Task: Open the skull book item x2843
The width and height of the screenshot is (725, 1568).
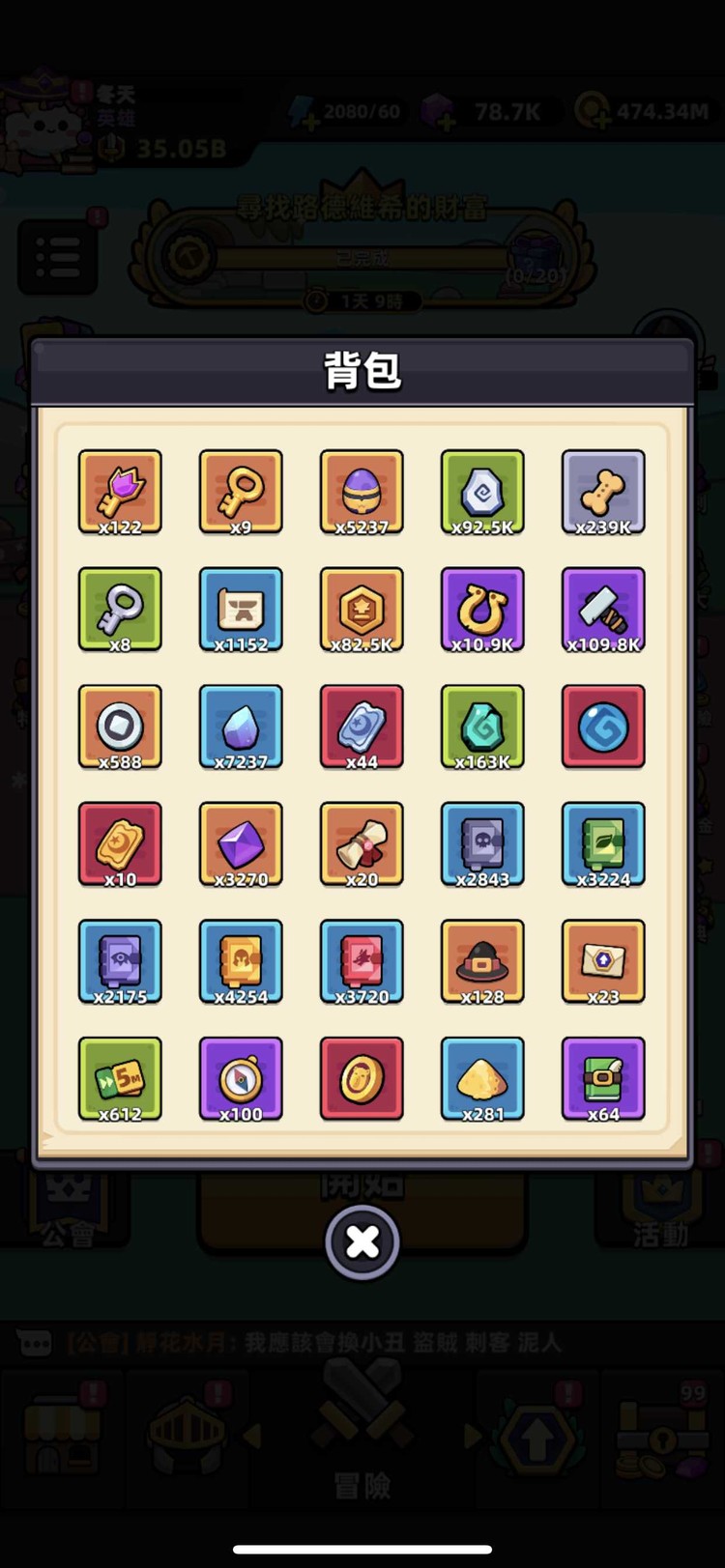Action: click(482, 843)
